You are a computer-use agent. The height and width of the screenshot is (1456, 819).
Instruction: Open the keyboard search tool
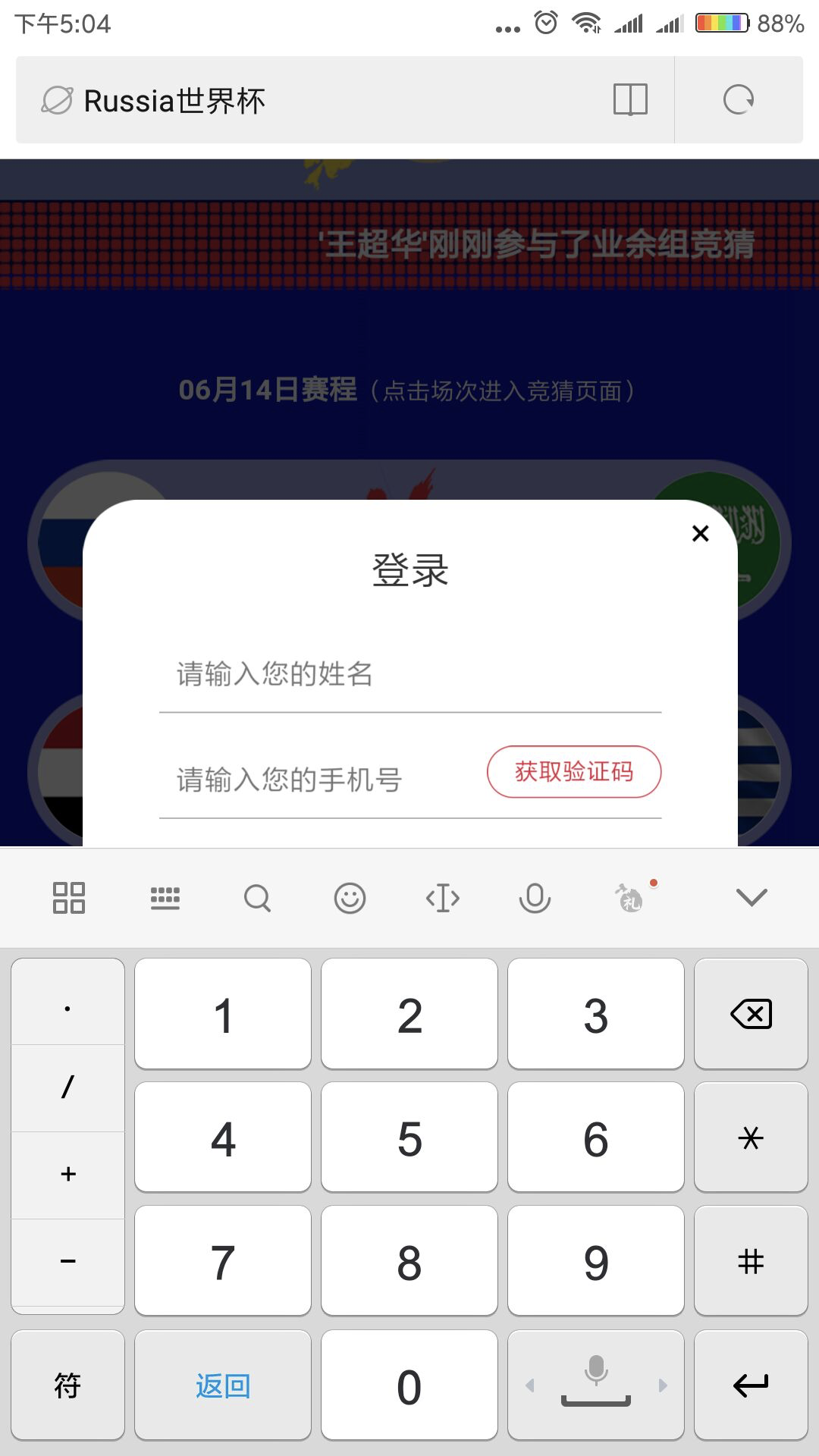pyautogui.click(x=257, y=898)
